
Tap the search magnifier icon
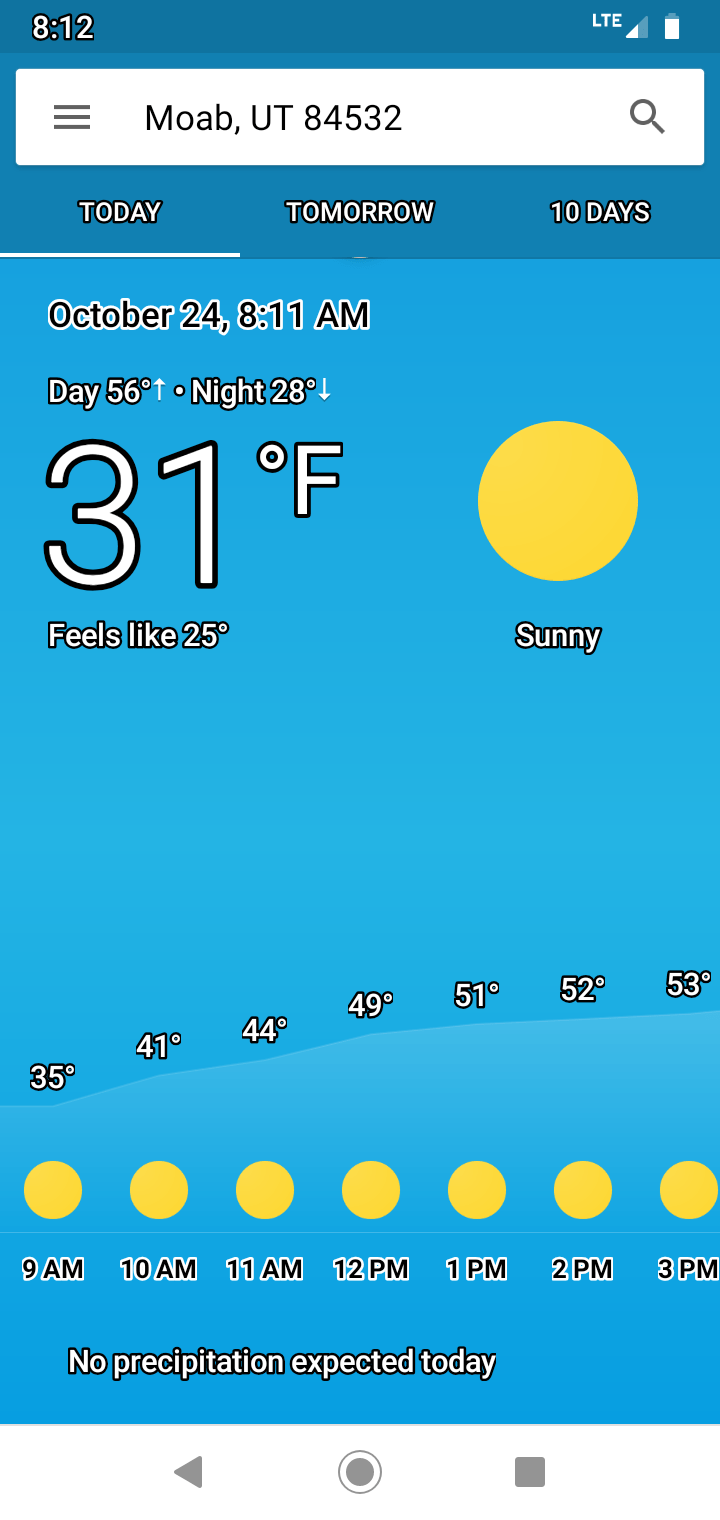[x=647, y=118]
